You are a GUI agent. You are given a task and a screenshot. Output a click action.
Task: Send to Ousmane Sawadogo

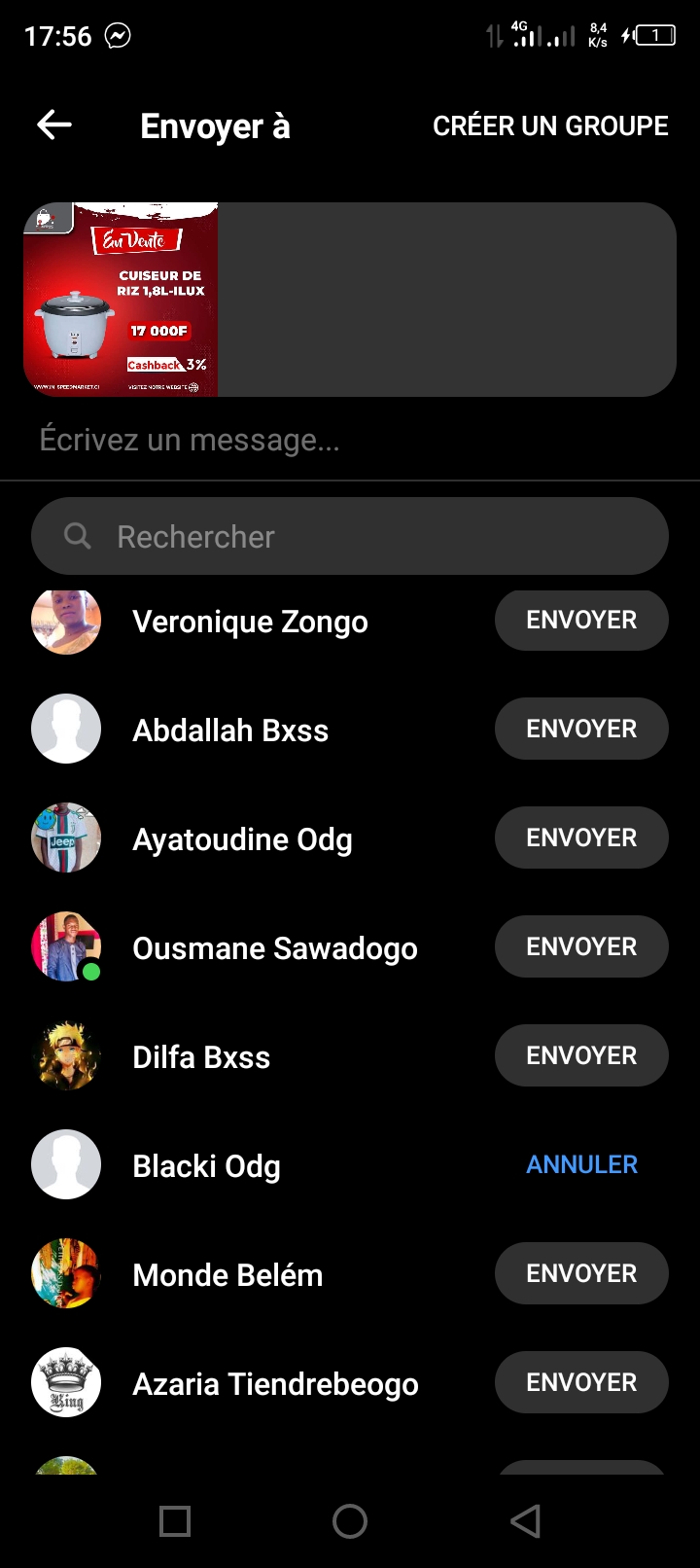coord(581,947)
